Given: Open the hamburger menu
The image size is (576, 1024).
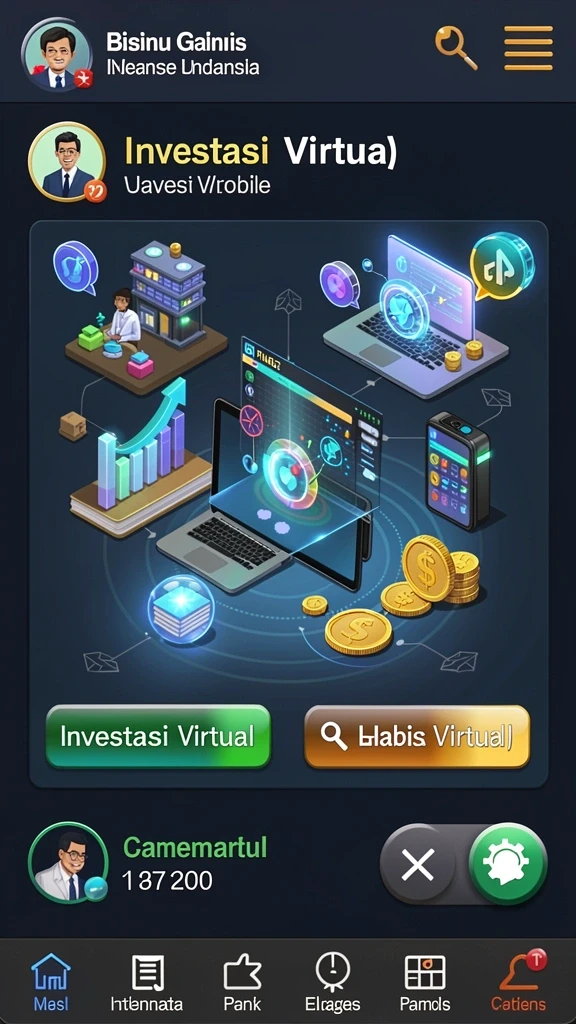Looking at the screenshot, I should click(528, 48).
